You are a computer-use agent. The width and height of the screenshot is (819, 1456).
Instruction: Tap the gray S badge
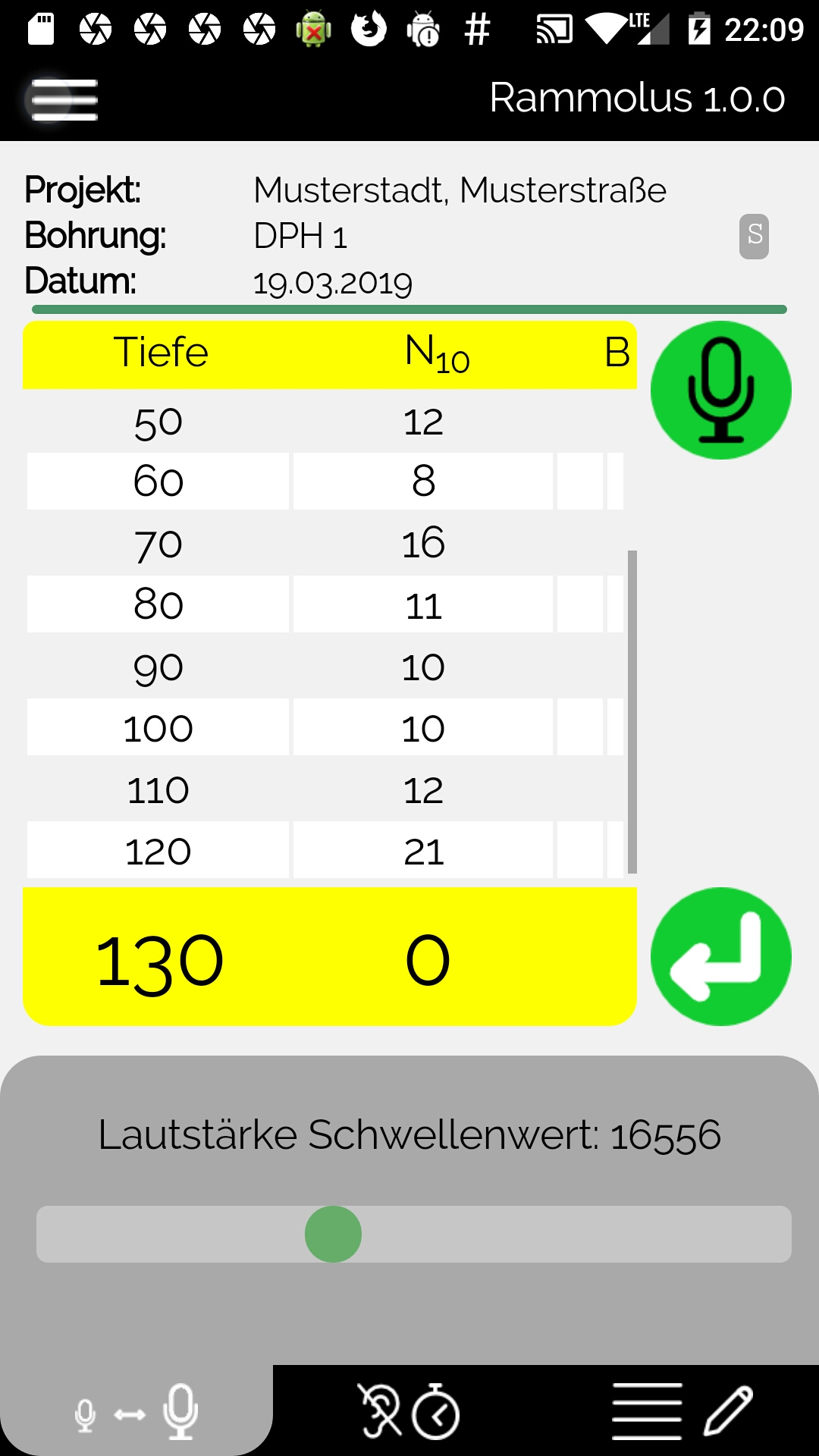754,236
